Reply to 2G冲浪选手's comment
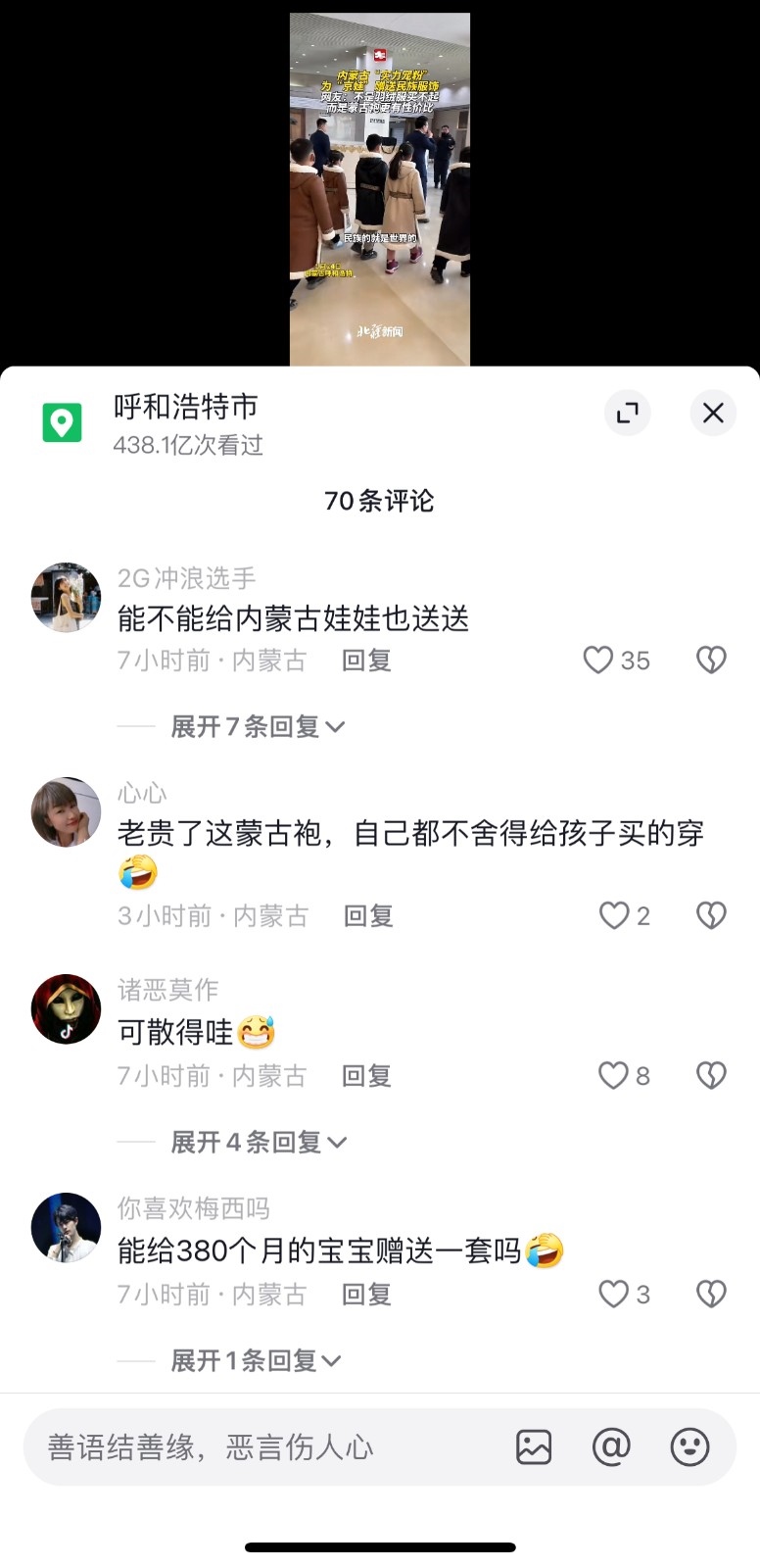This screenshot has height=1568, width=760. pyautogui.click(x=366, y=661)
